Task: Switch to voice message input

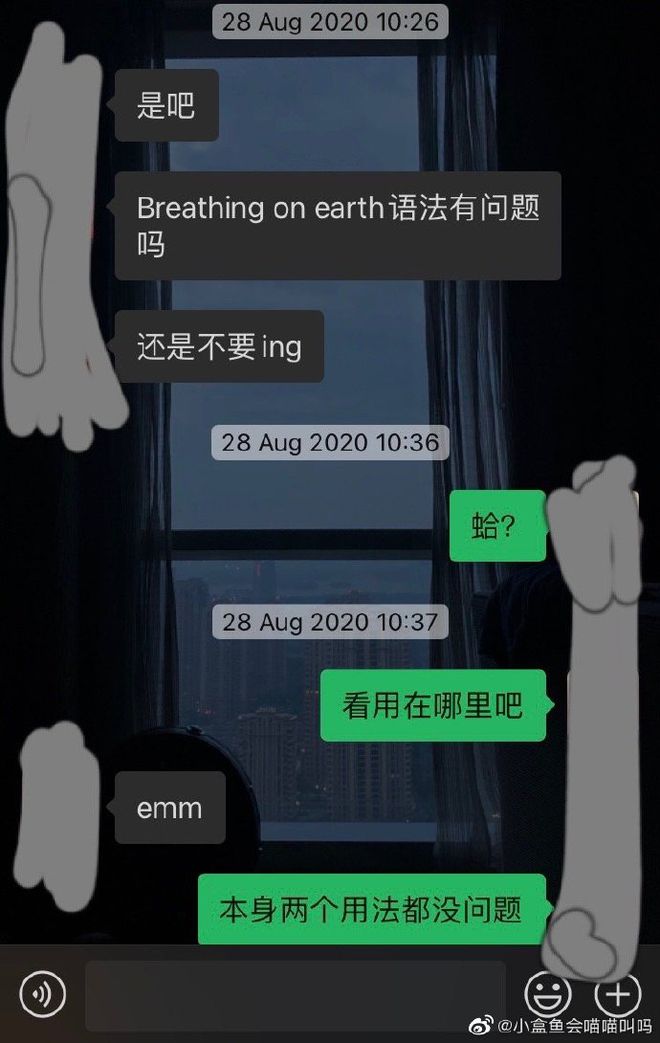Action: [x=42, y=994]
